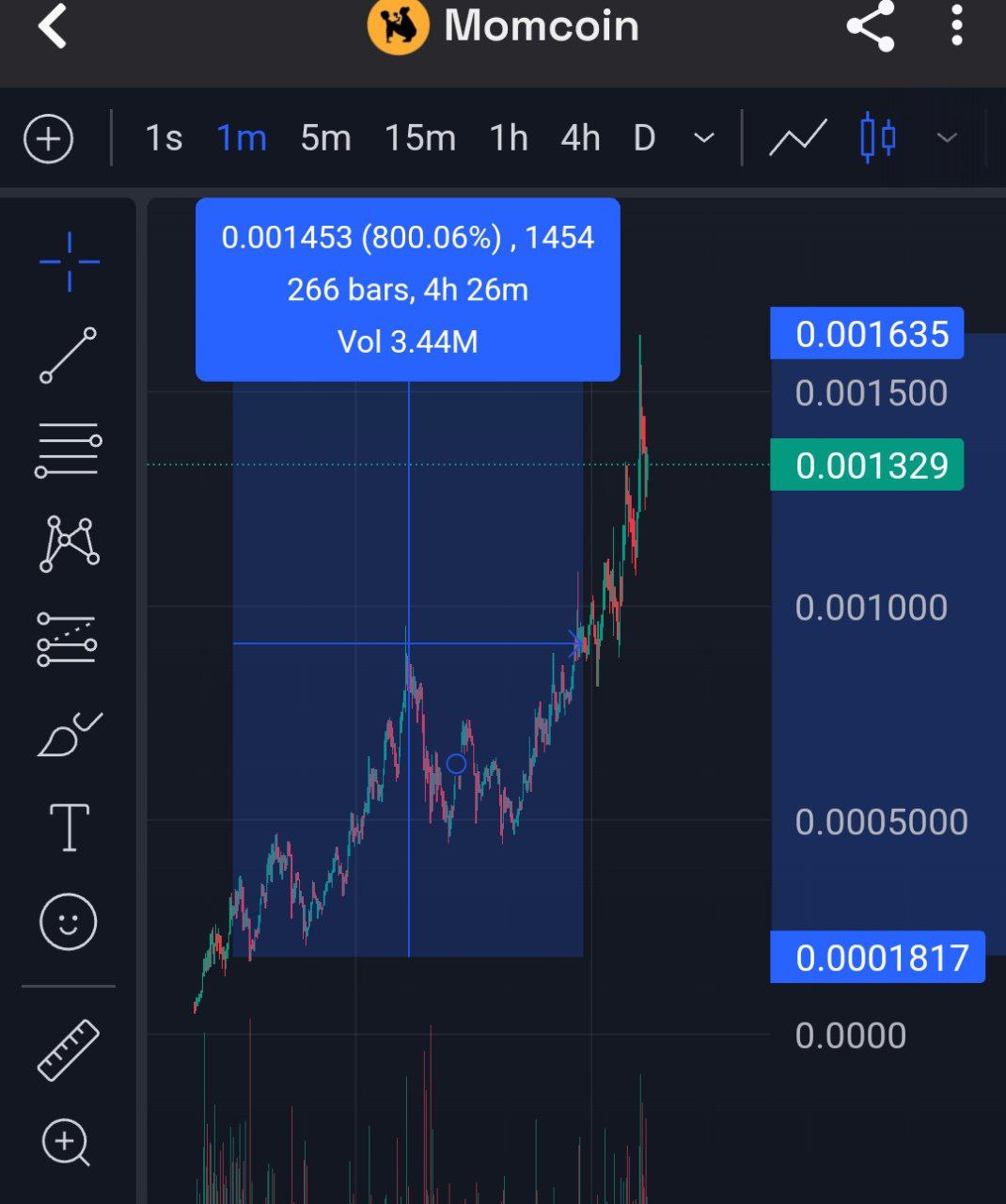This screenshot has width=1006, height=1204.
Task: Open the brush drawing tool
Action: pos(69,734)
